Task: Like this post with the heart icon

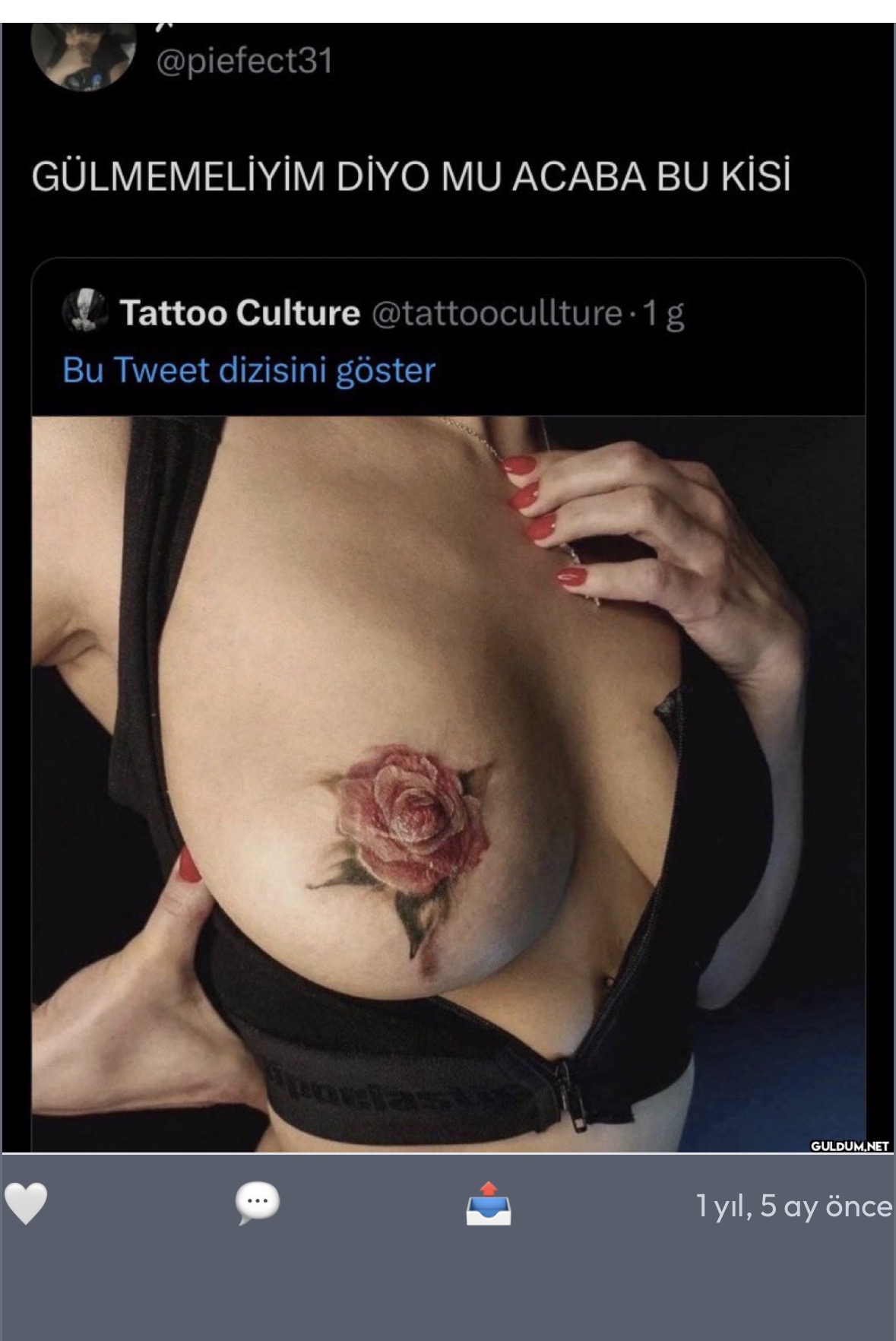Action: pos(26,1204)
